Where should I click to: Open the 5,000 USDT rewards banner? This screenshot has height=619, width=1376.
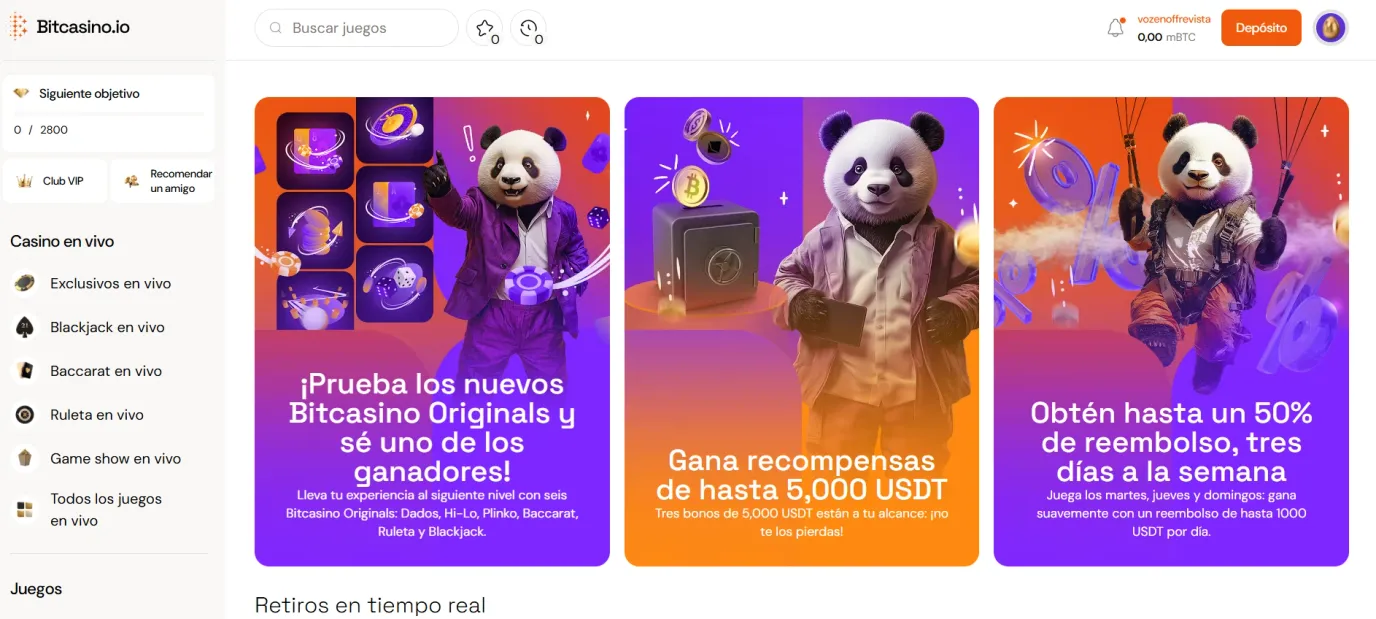[801, 331]
